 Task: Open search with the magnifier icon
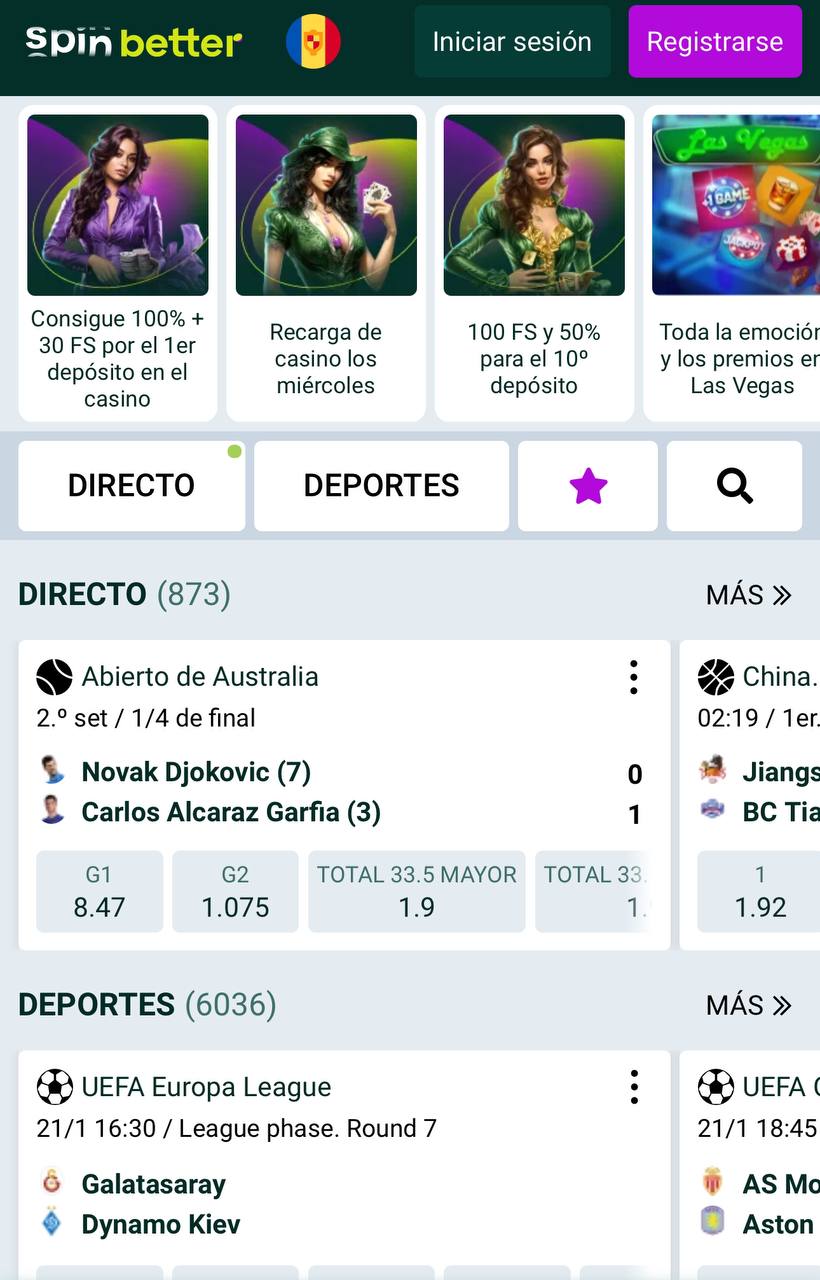click(734, 486)
